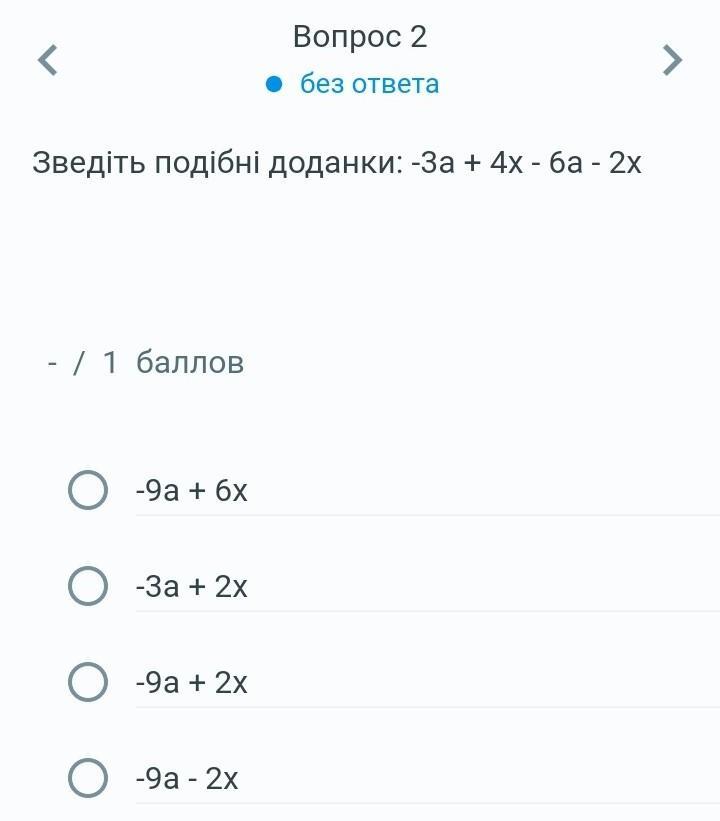
Task: Mark -9a + 2x as the answer
Action: [88, 682]
